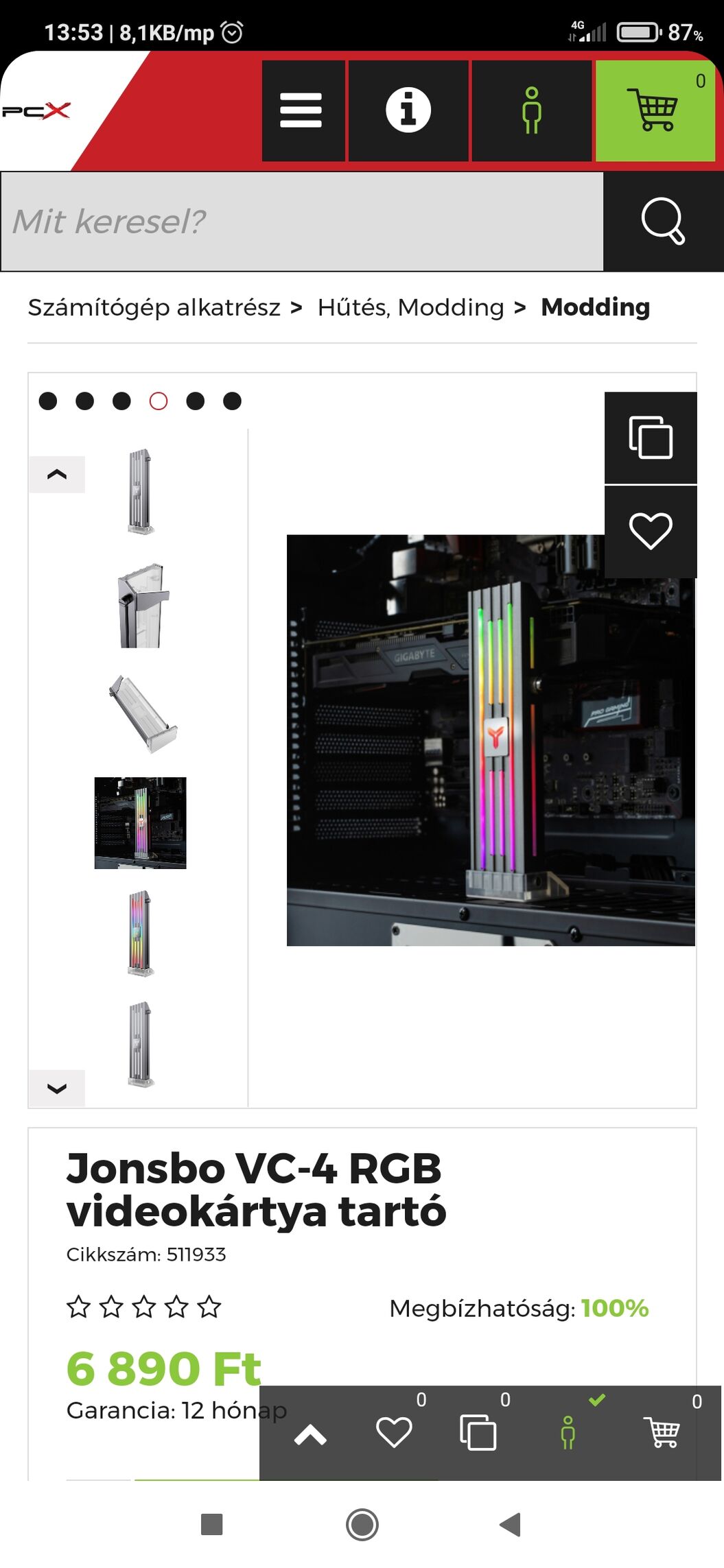Go to Hűtés, Modding breadcrumb
Image resolution: width=724 pixels, height=1568 pixels.
(410, 307)
